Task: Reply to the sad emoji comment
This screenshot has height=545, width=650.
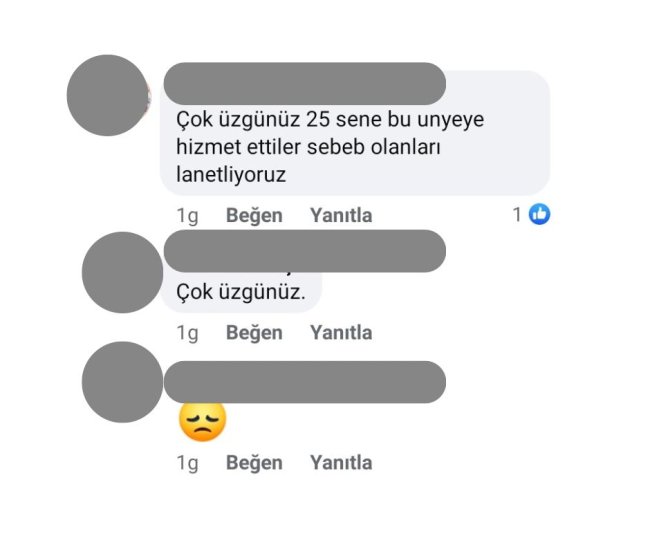Action: coord(340,463)
